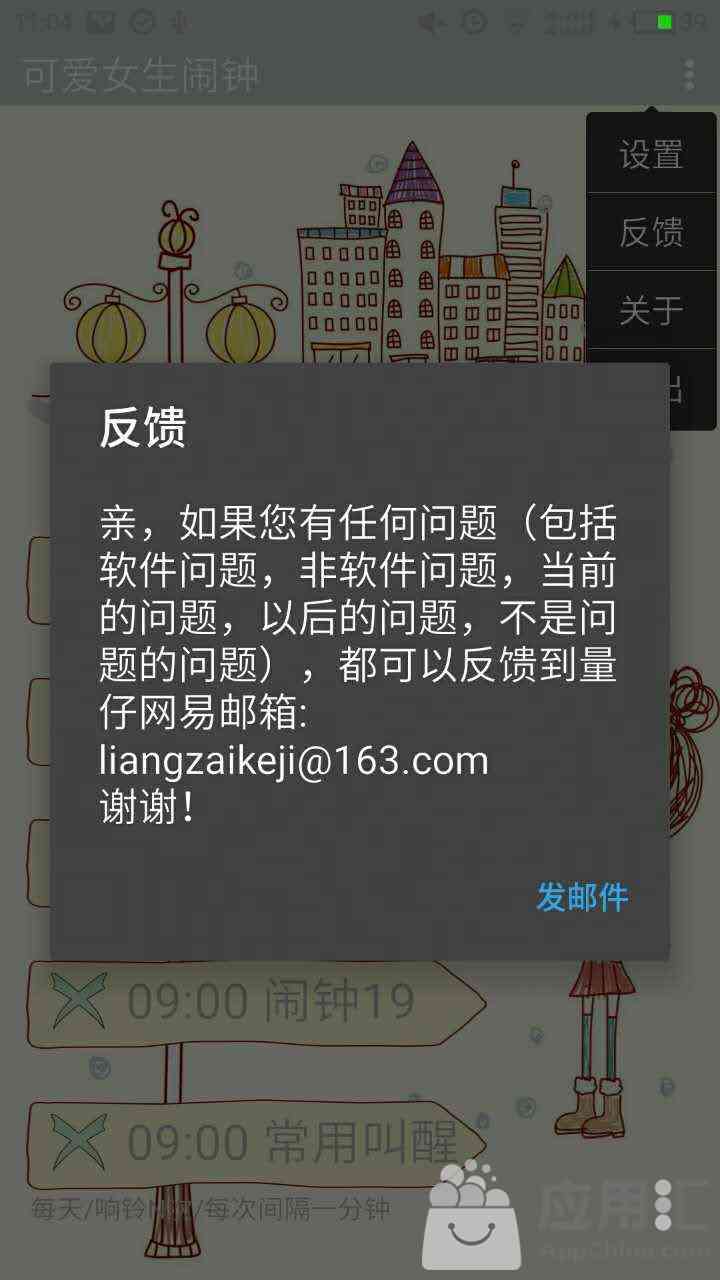Open 关于 menu item
This screenshot has width=720, height=1280.
coord(651,310)
